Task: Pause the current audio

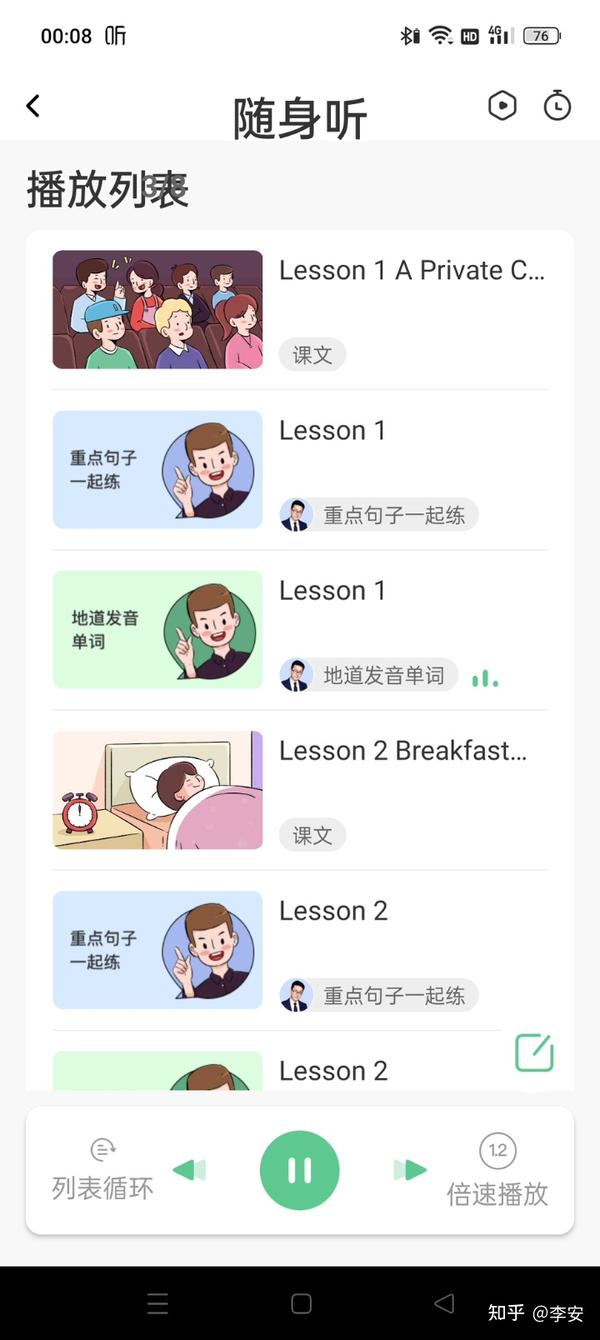Action: tap(300, 1170)
